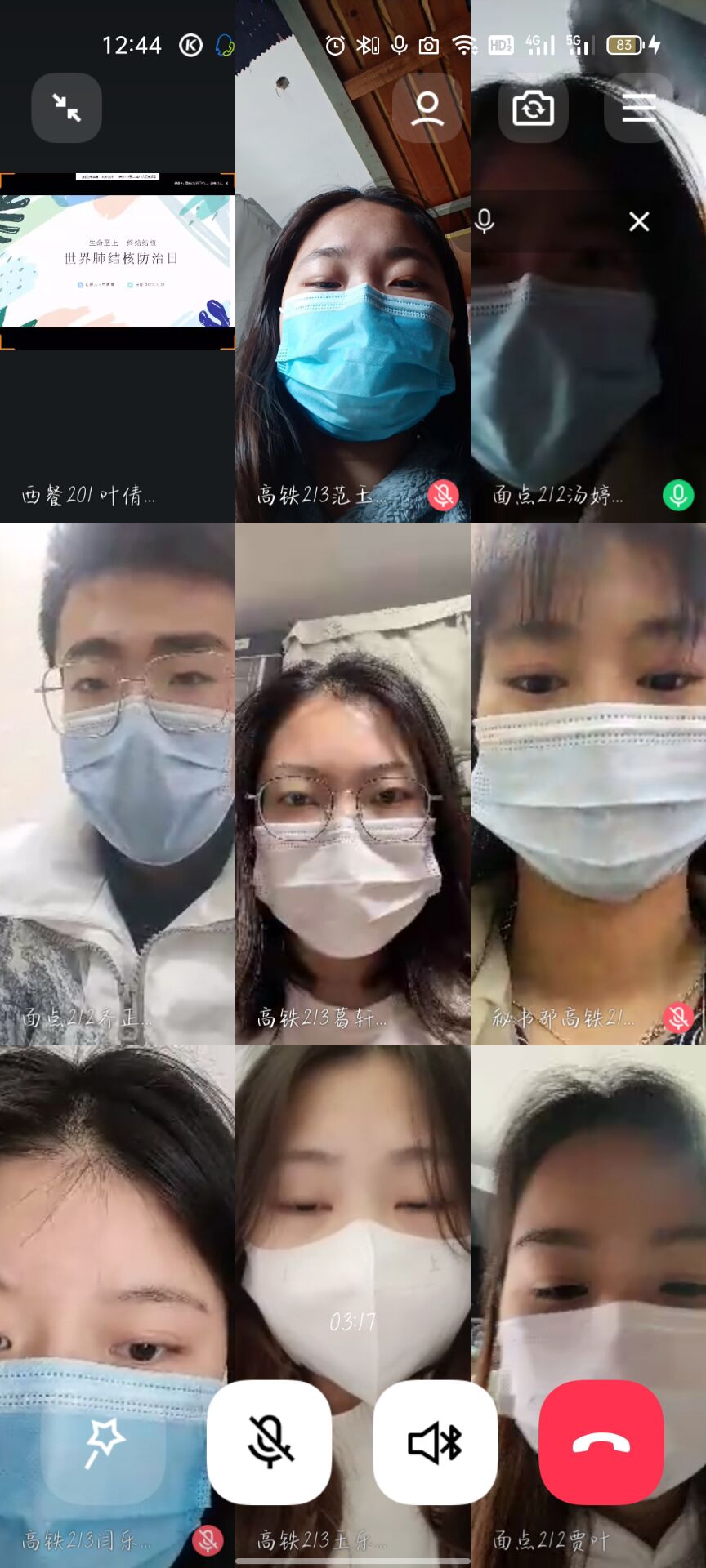The height and width of the screenshot is (1568, 706).
Task: Select the 面点212齐 video tile
Action: pyautogui.click(x=118, y=784)
